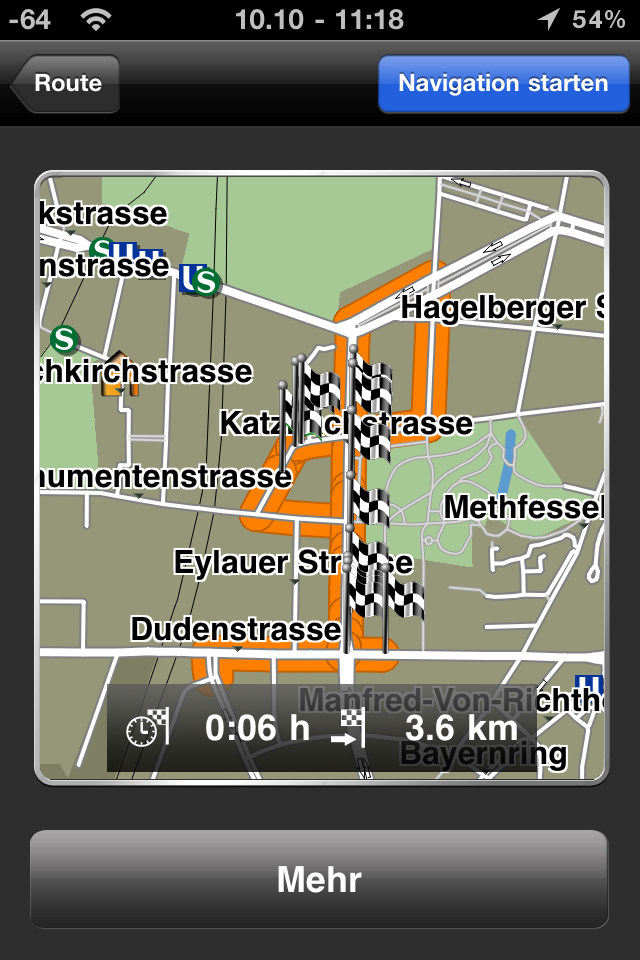Open the Mehr options
The height and width of the screenshot is (960, 640).
319,880
